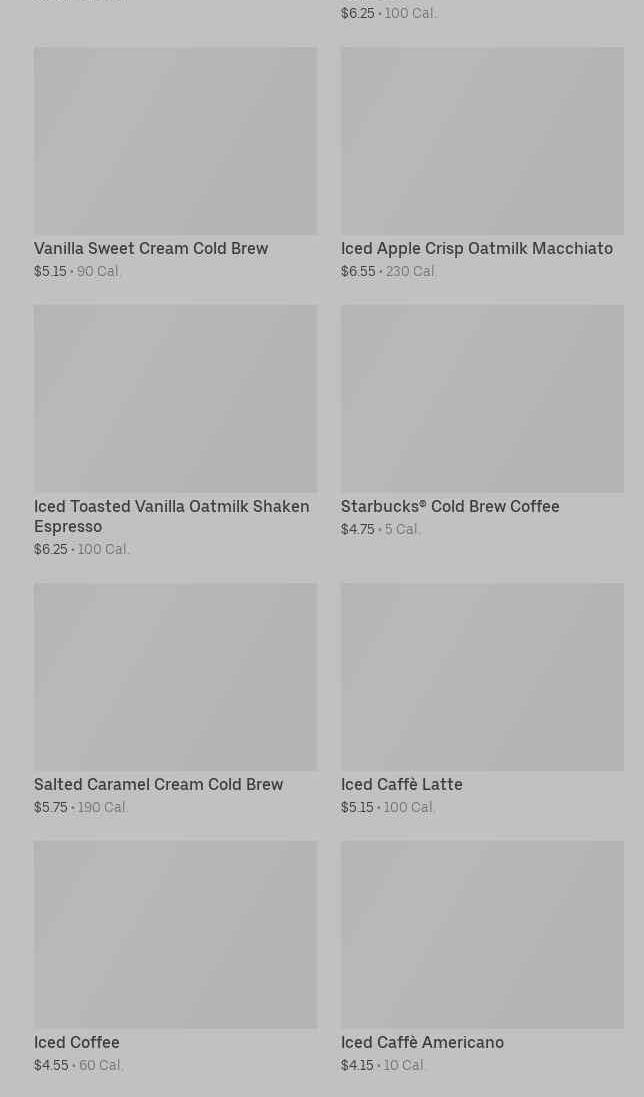Viewport: 644px width, 1097px height.
Task: View Iced Caffè Americano item
Action: [482, 957]
